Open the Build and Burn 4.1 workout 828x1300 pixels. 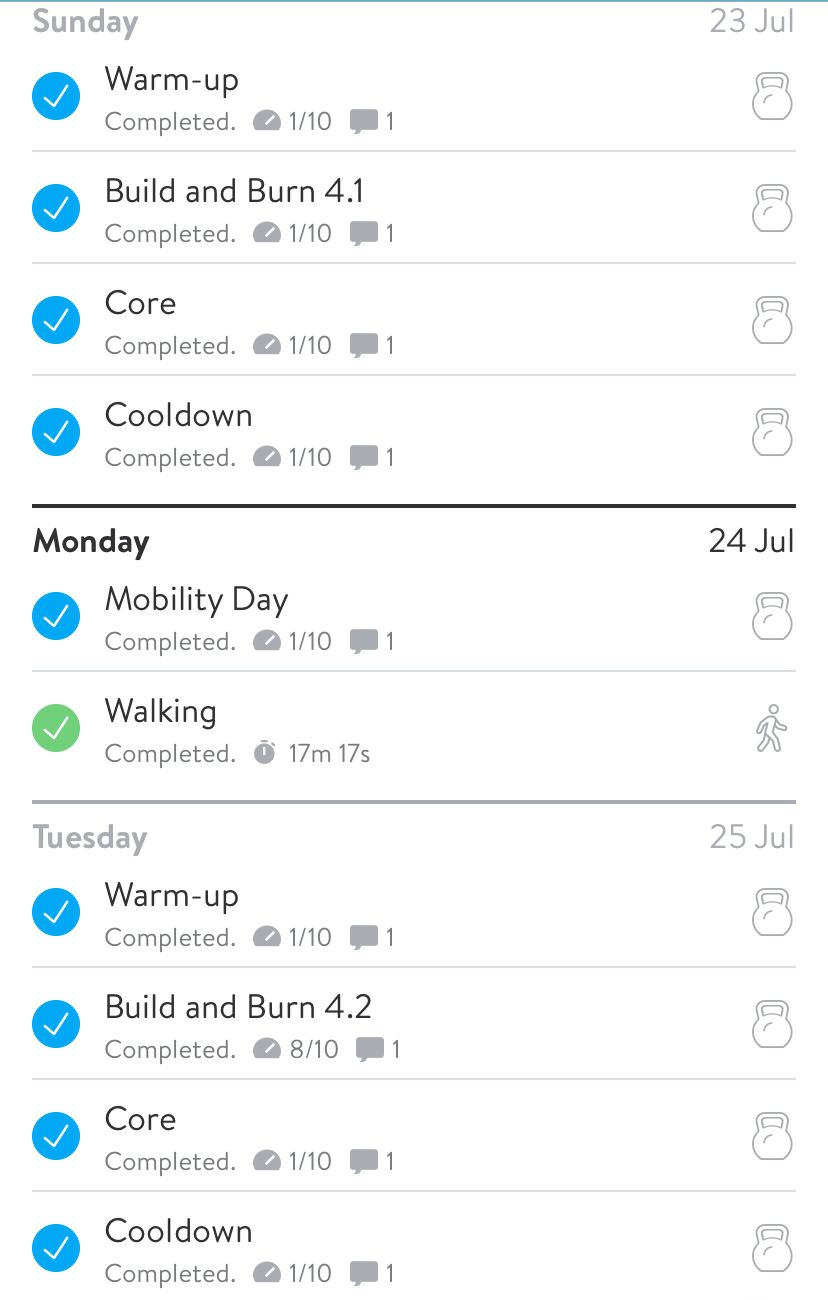[234, 191]
